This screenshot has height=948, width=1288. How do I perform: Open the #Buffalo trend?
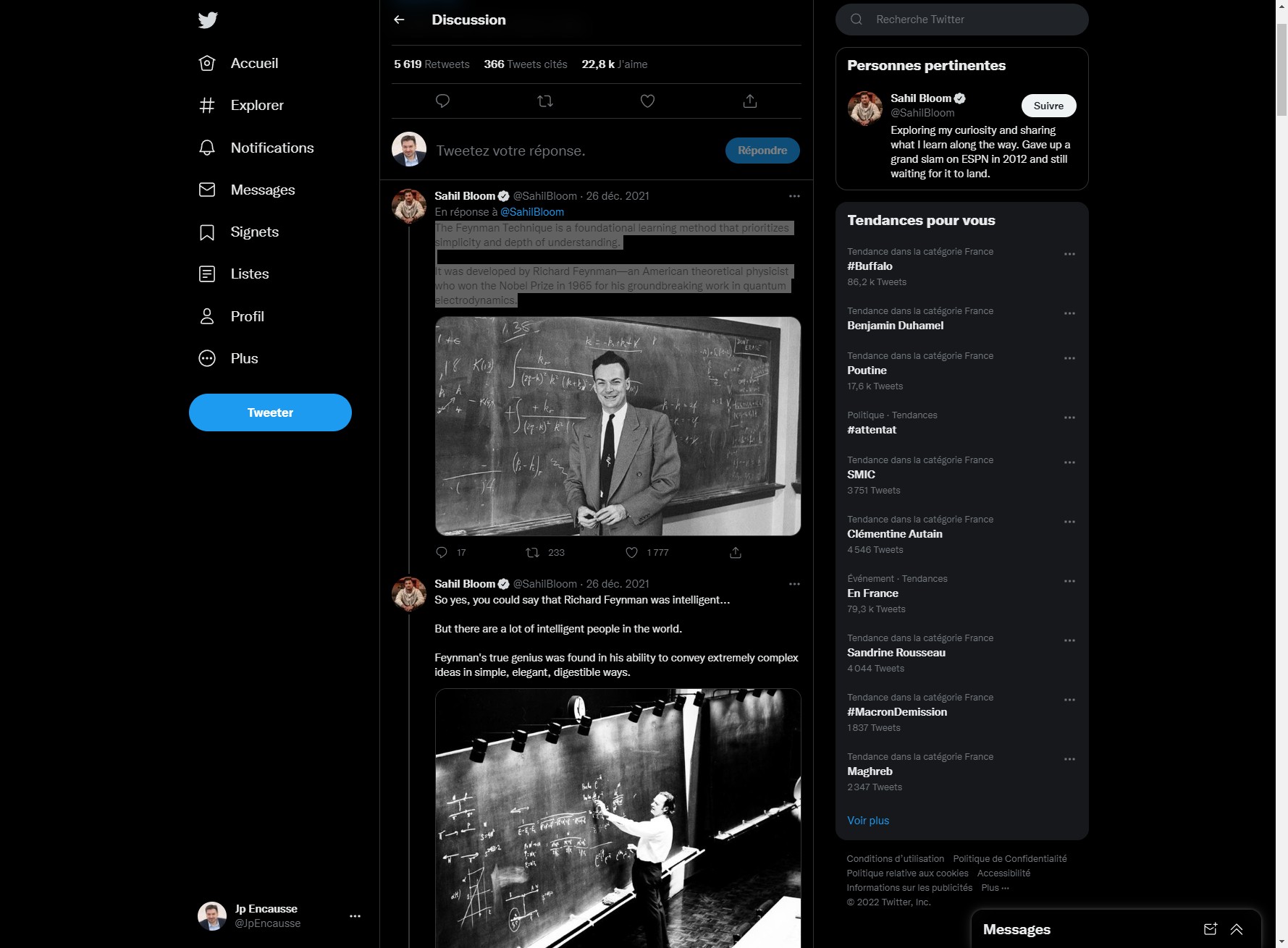pos(870,266)
